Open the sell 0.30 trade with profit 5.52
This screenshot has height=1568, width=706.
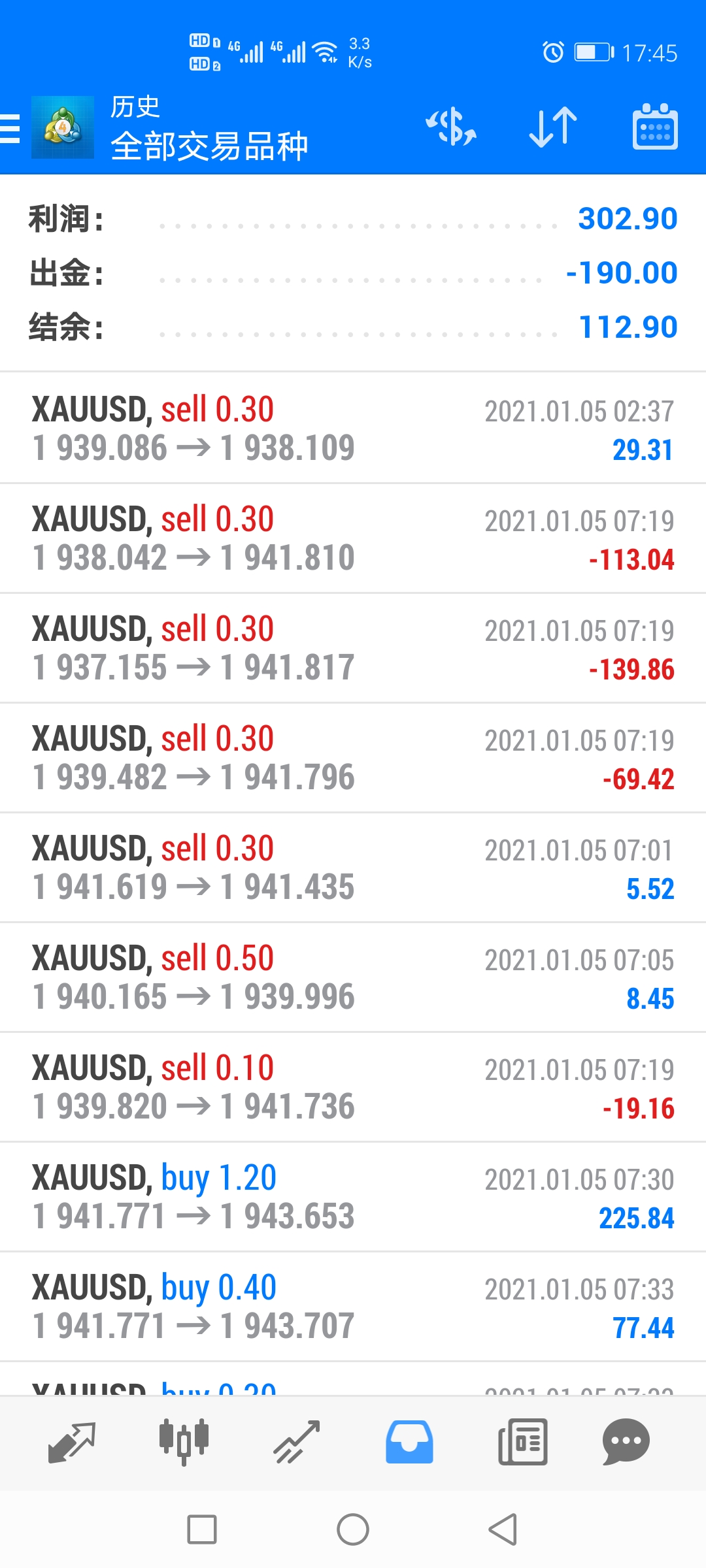tap(353, 868)
